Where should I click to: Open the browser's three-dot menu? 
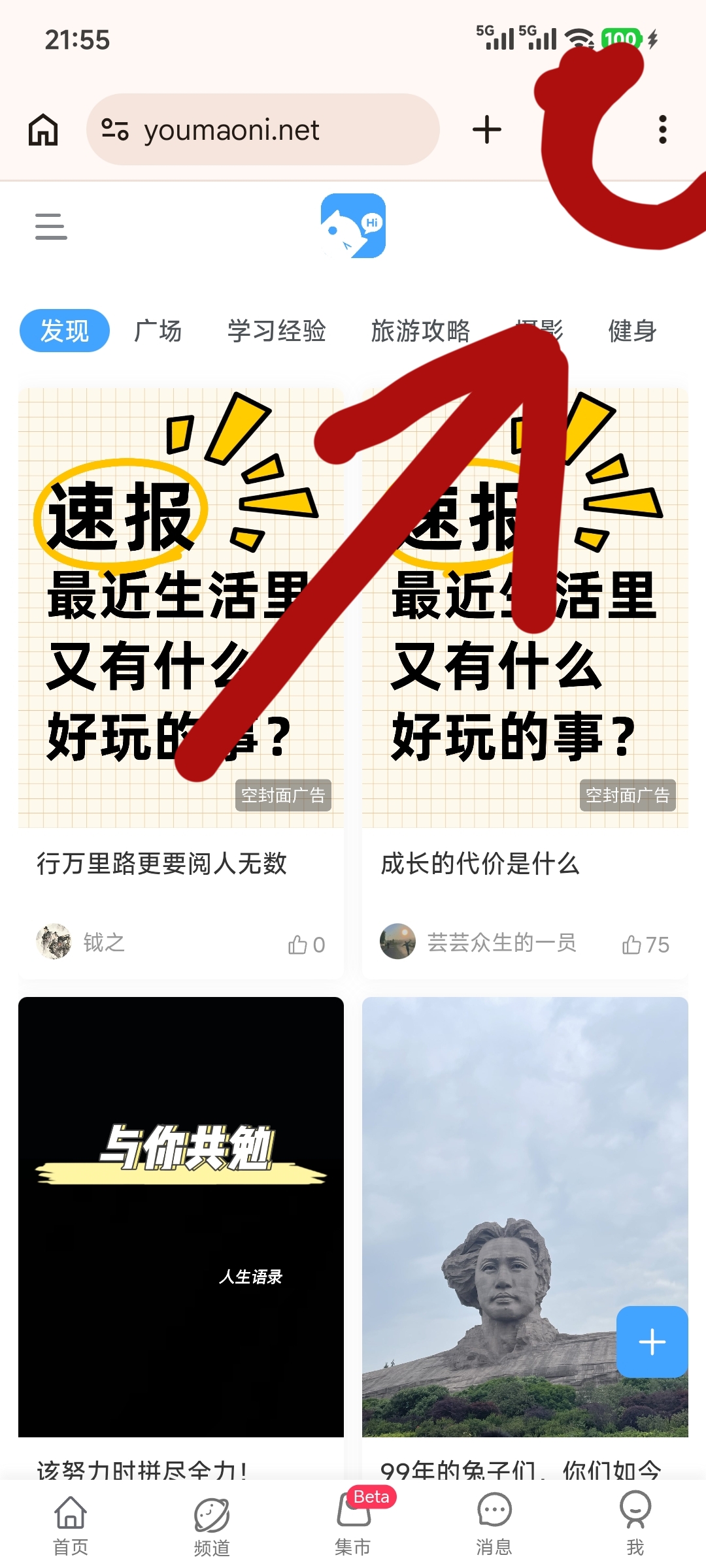662,129
